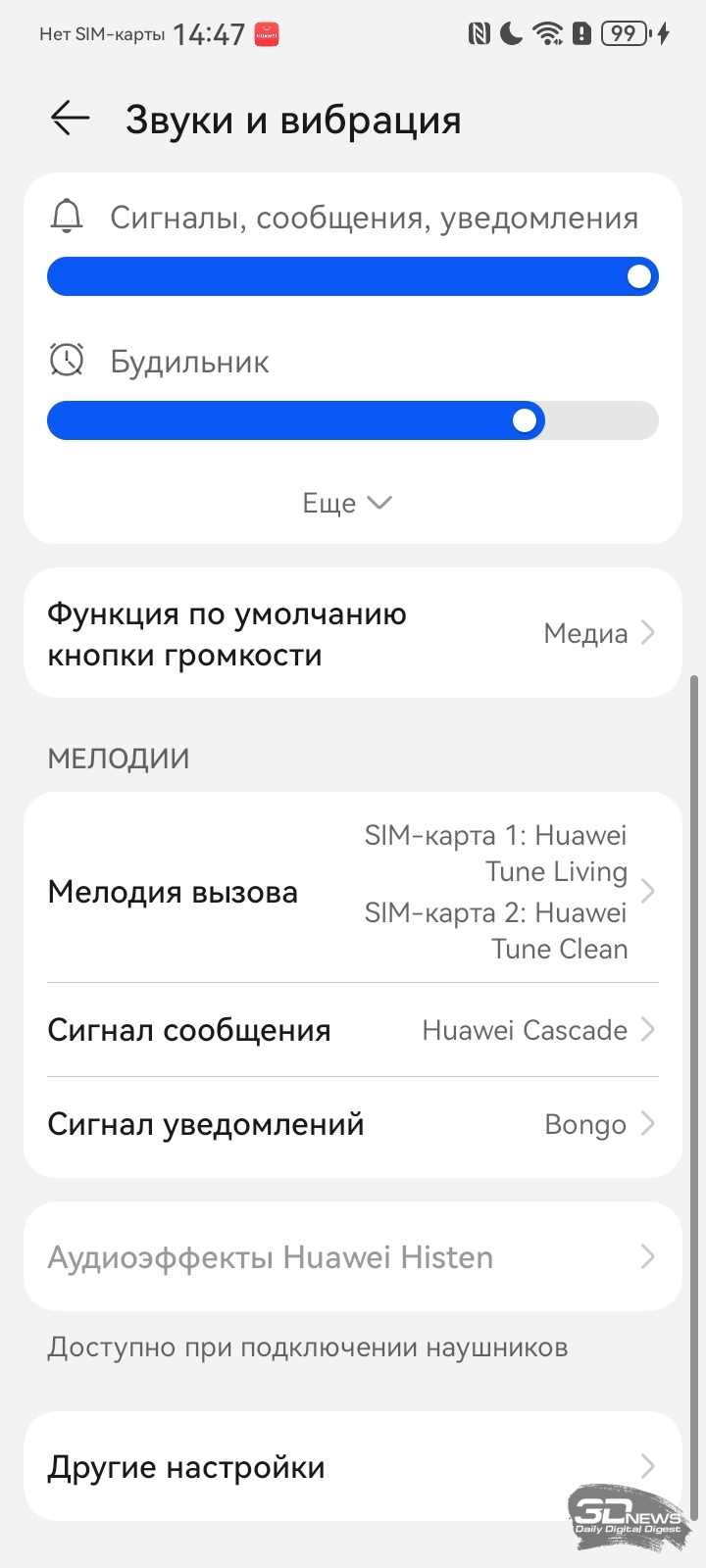The image size is (706, 1568).
Task: Open Мелодия вызова settings
Action: click(353, 892)
